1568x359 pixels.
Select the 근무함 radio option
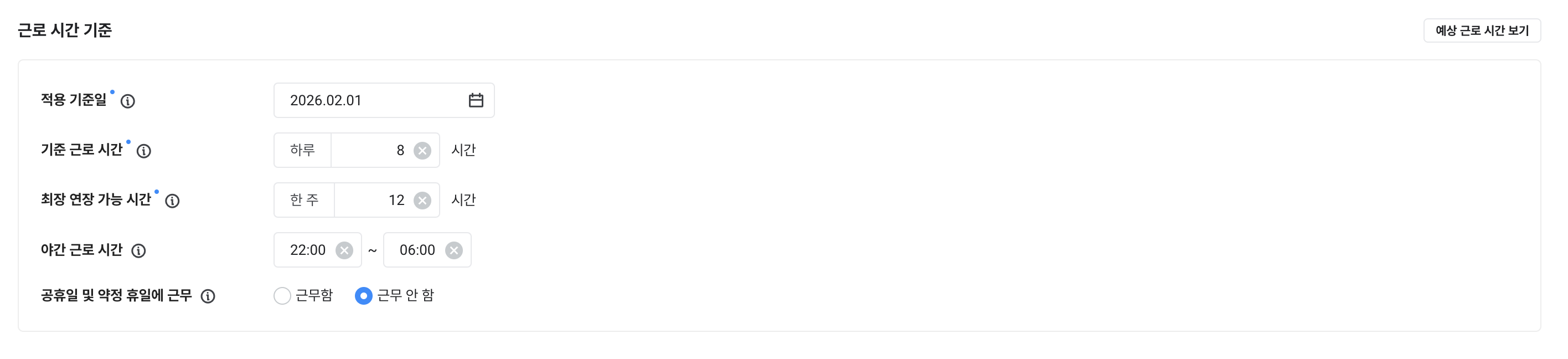(282, 296)
